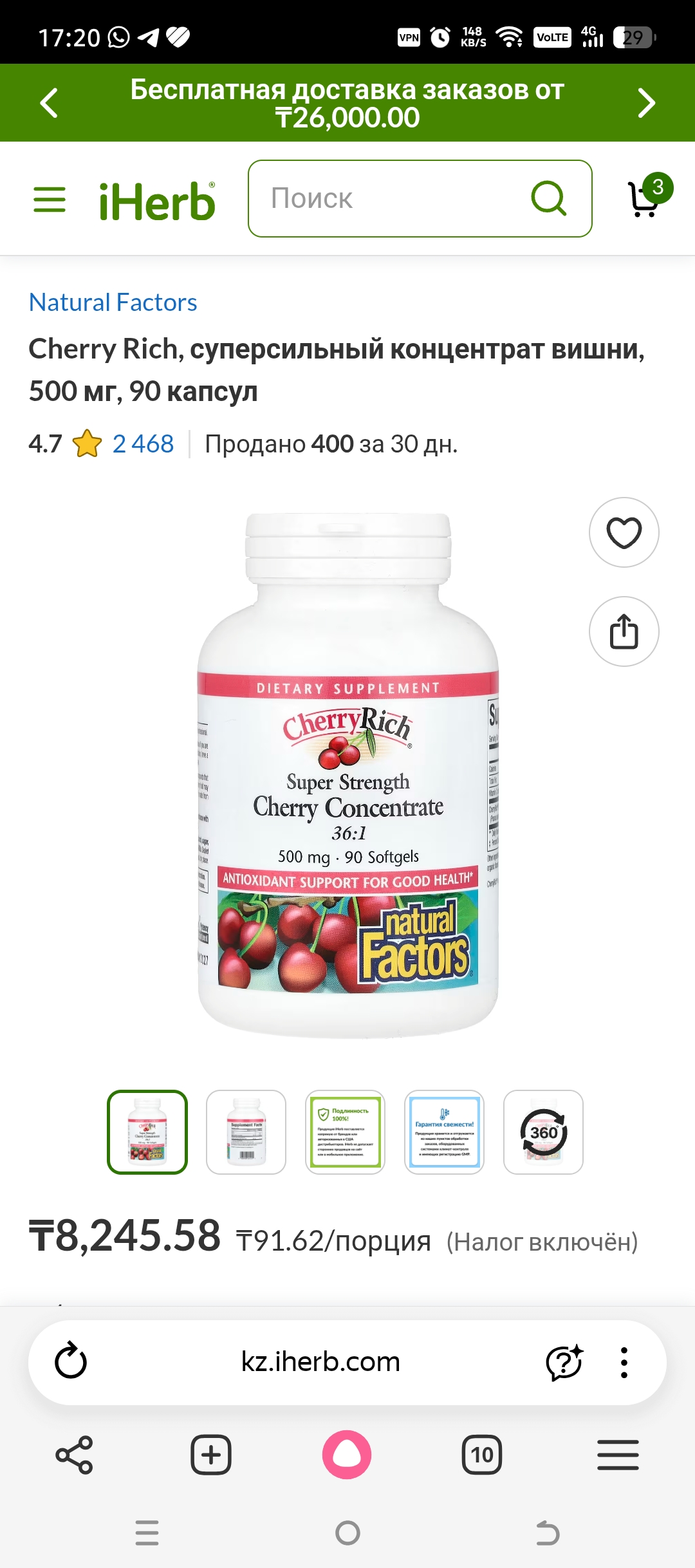Launch the Alice assistant button
Image resolution: width=695 pixels, height=1568 pixels.
pos(347,1455)
